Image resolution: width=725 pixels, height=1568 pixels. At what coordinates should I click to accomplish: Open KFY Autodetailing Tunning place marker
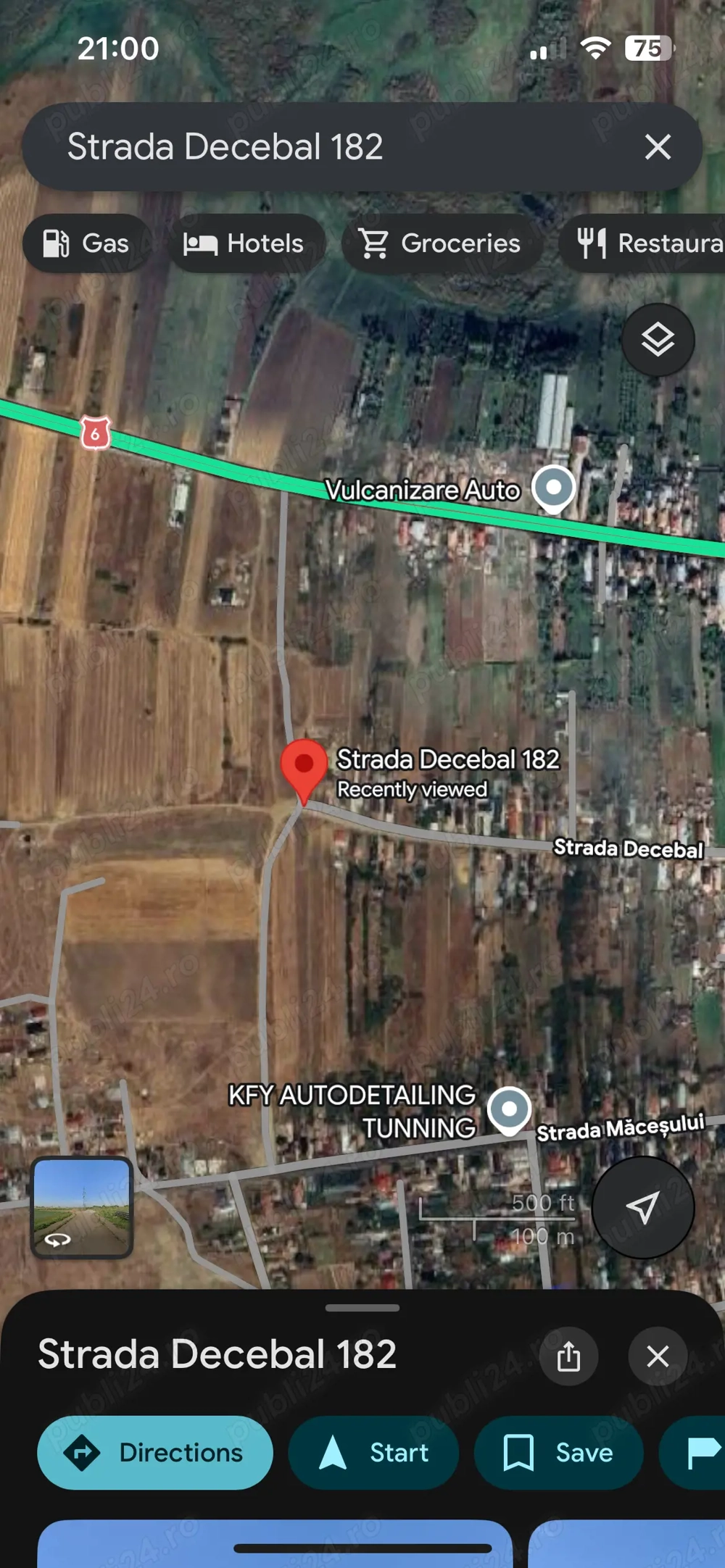pyautogui.click(x=509, y=1109)
